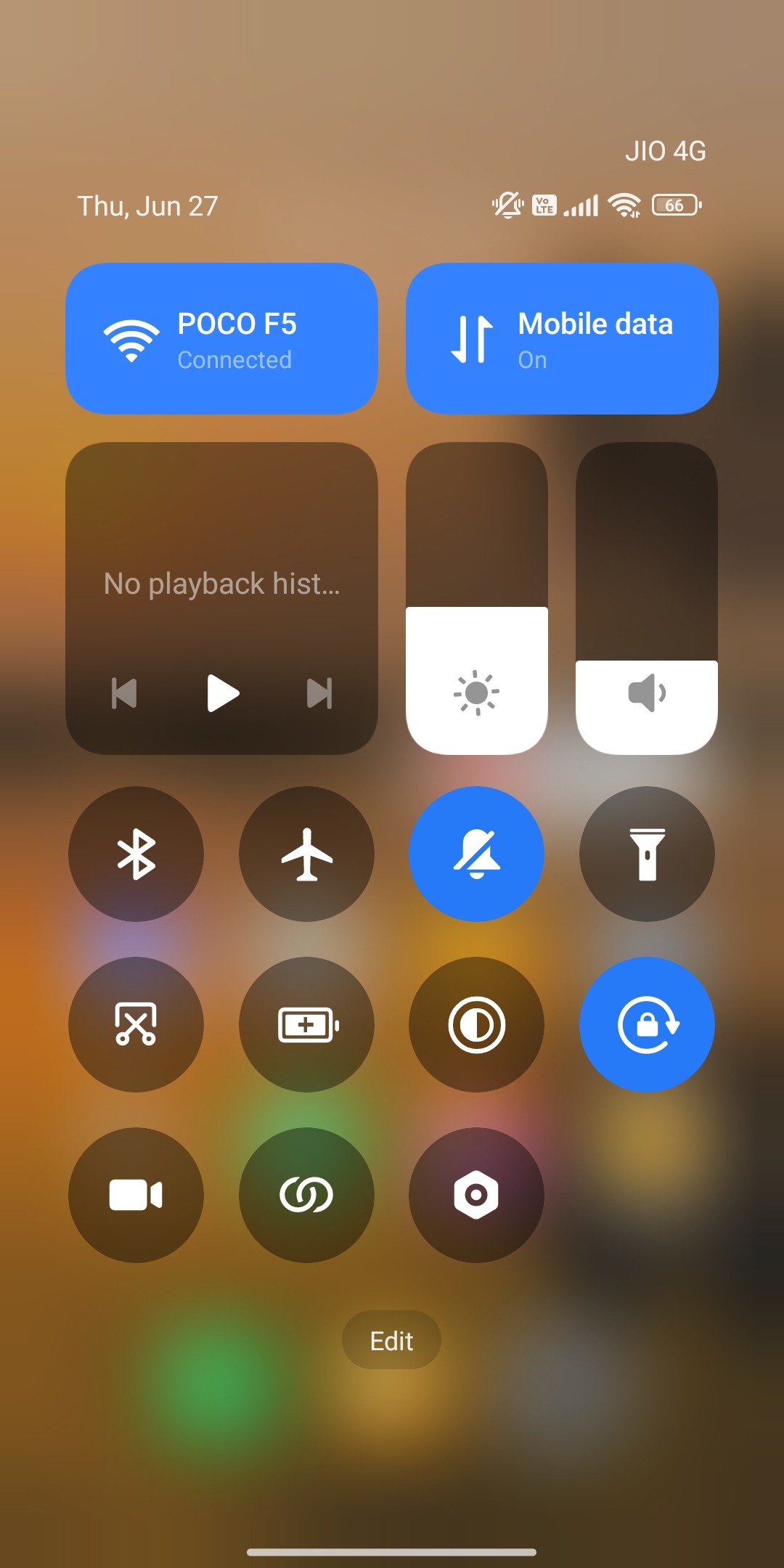Play media in the playback card
784x1568 pixels.
222,693
